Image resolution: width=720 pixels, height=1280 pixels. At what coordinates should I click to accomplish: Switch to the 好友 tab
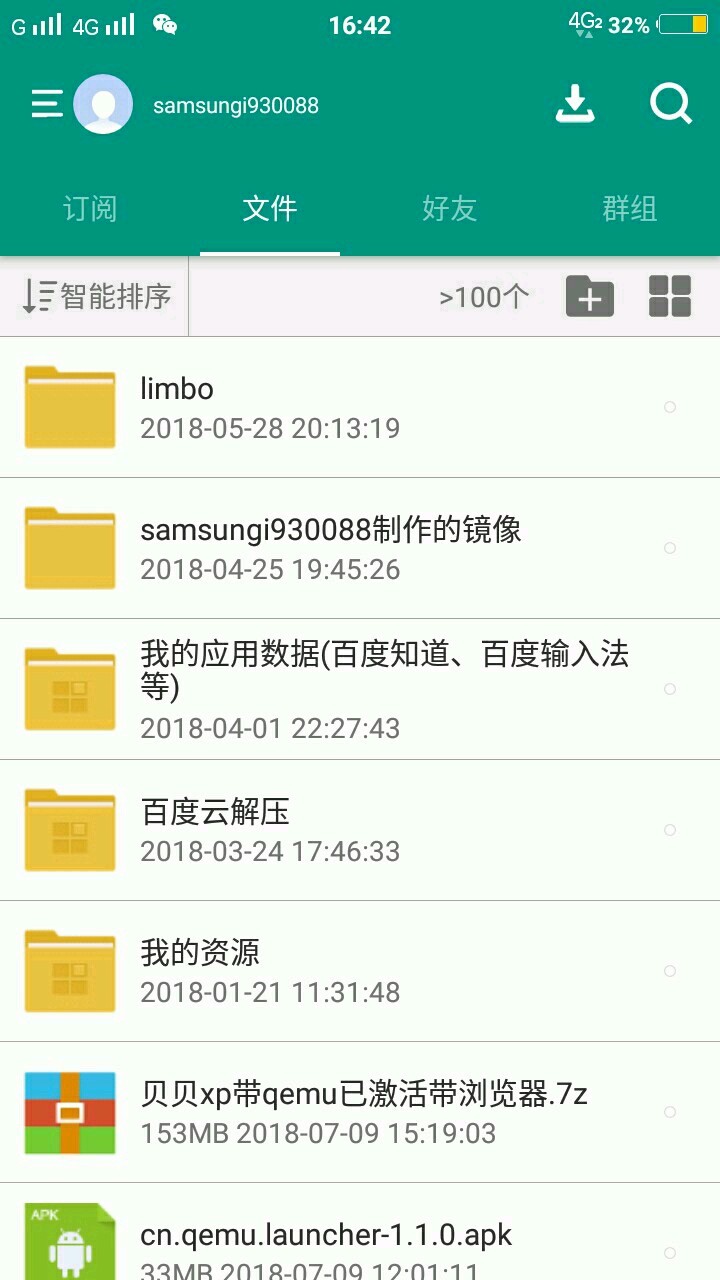point(450,209)
